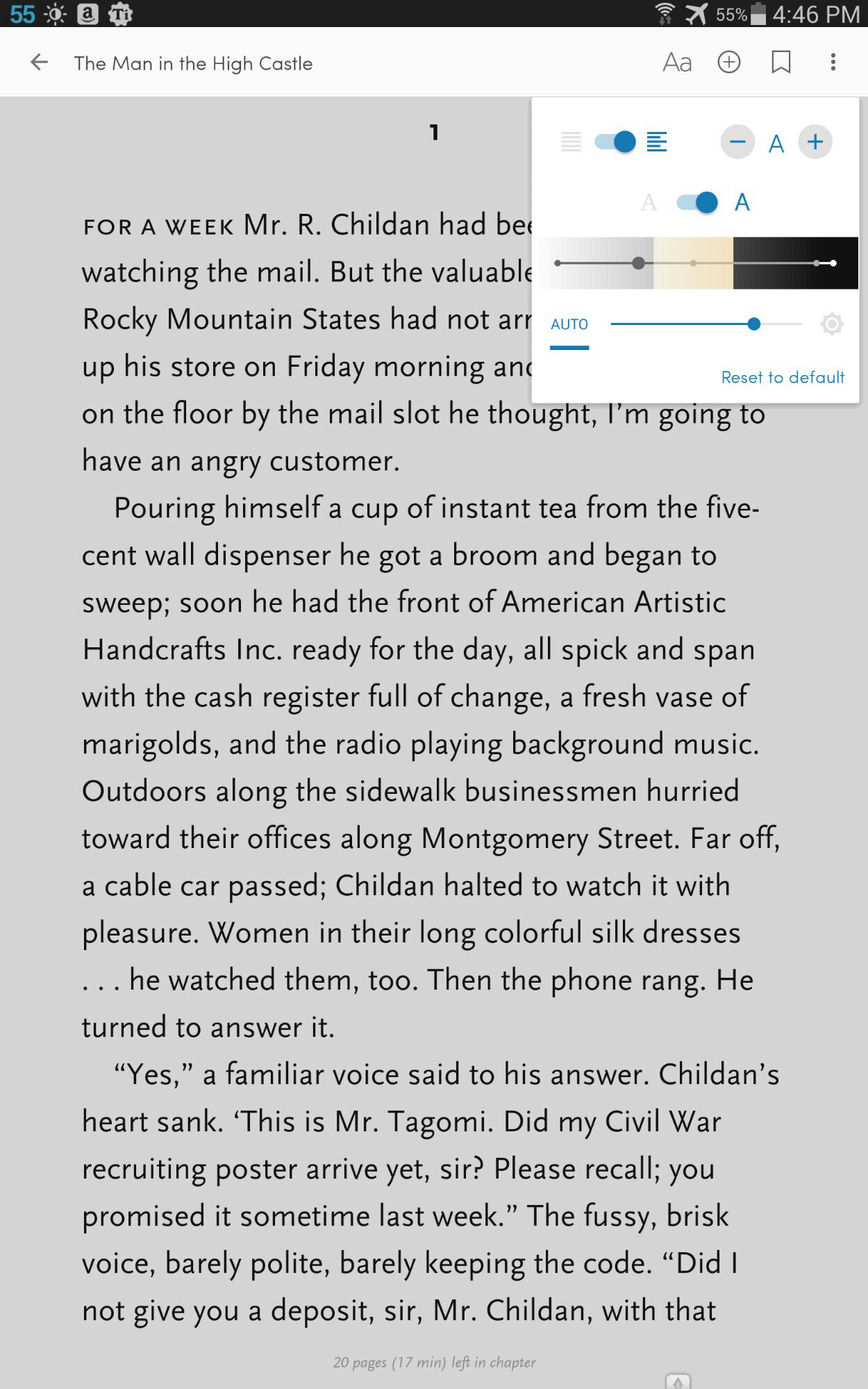The height and width of the screenshot is (1389, 868).
Task: Close the Aa text settings panel
Action: pyautogui.click(x=676, y=63)
